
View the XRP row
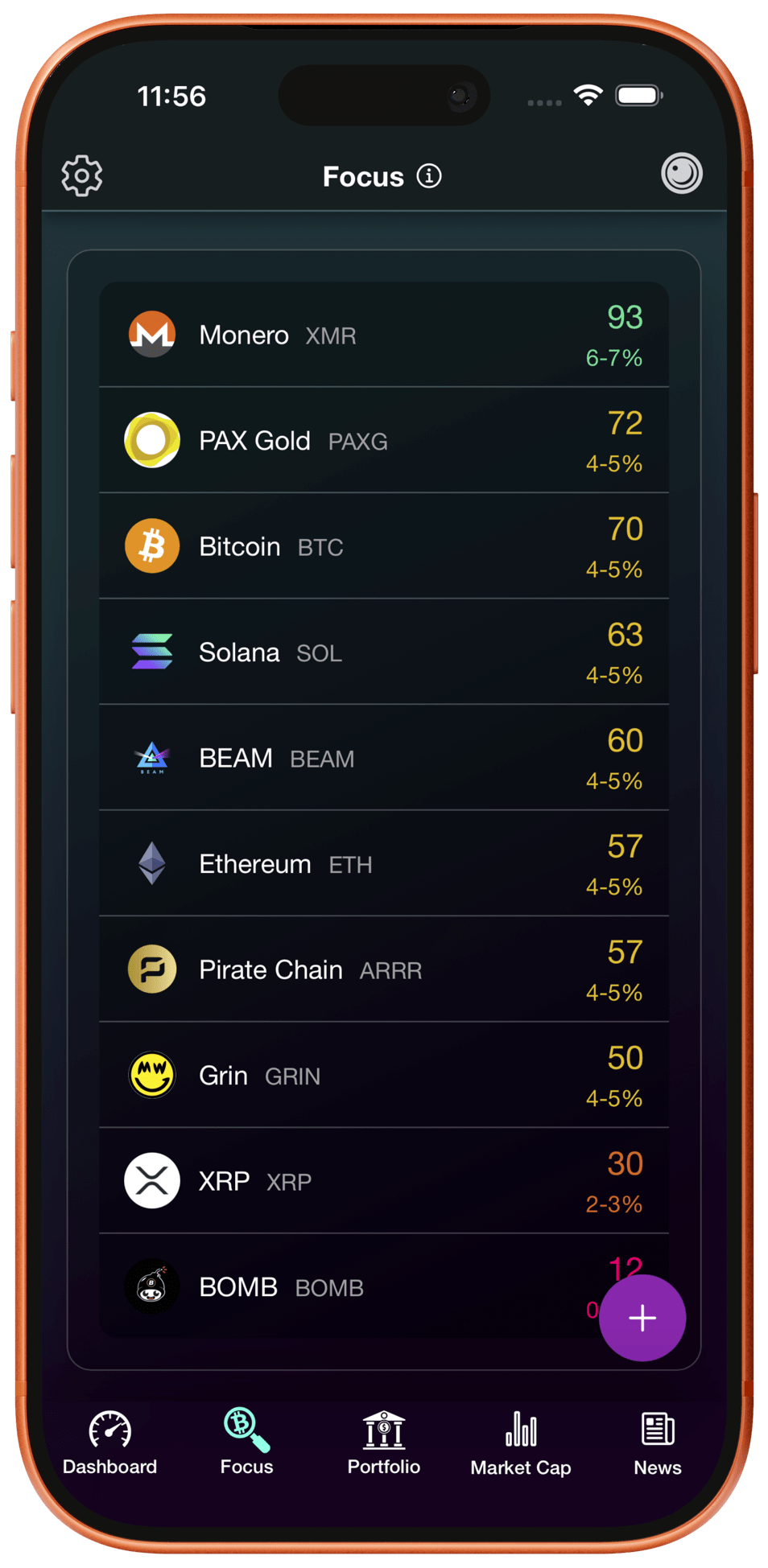pyautogui.click(x=383, y=1181)
